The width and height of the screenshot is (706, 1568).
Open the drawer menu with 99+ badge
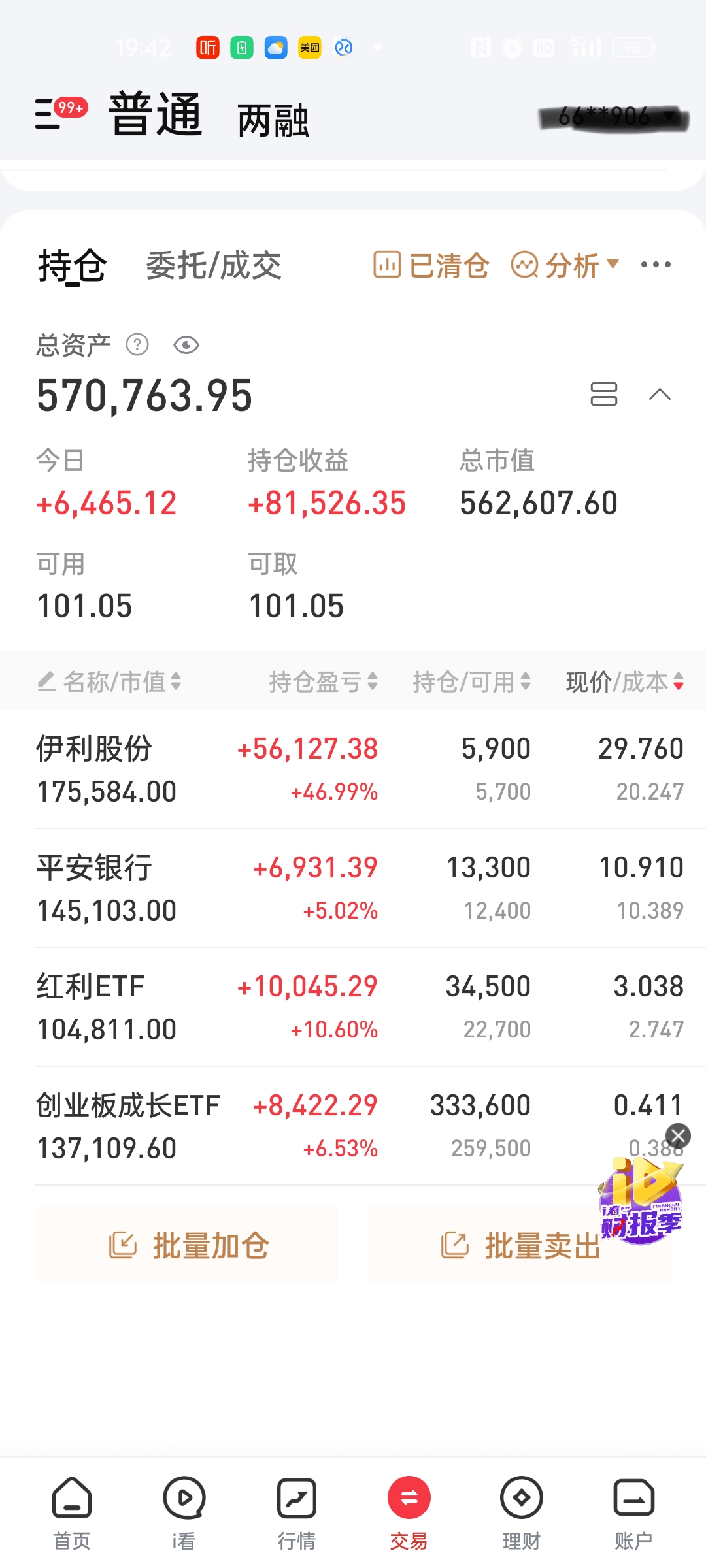click(x=59, y=114)
